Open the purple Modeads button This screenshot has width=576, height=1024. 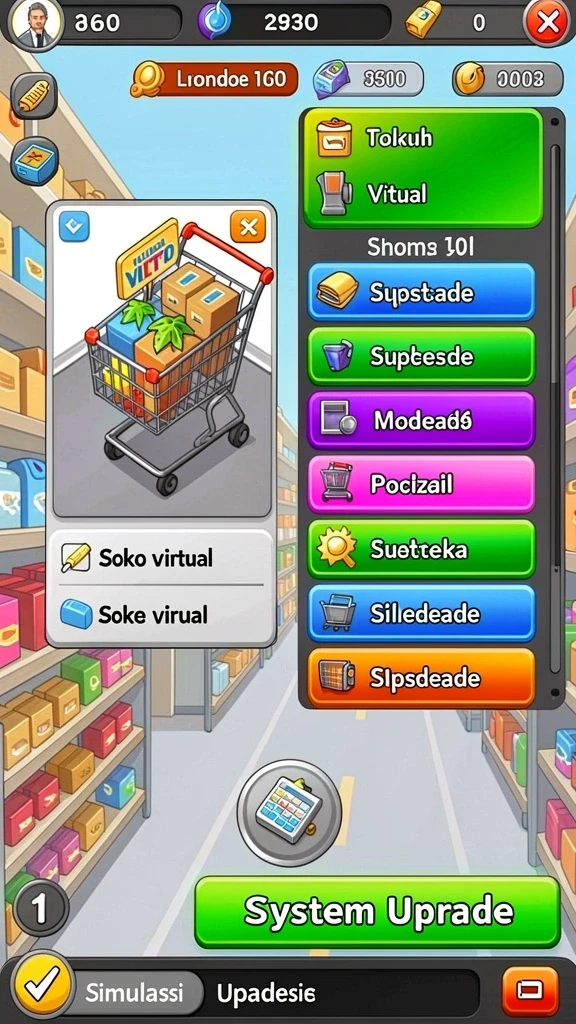pyautogui.click(x=421, y=420)
